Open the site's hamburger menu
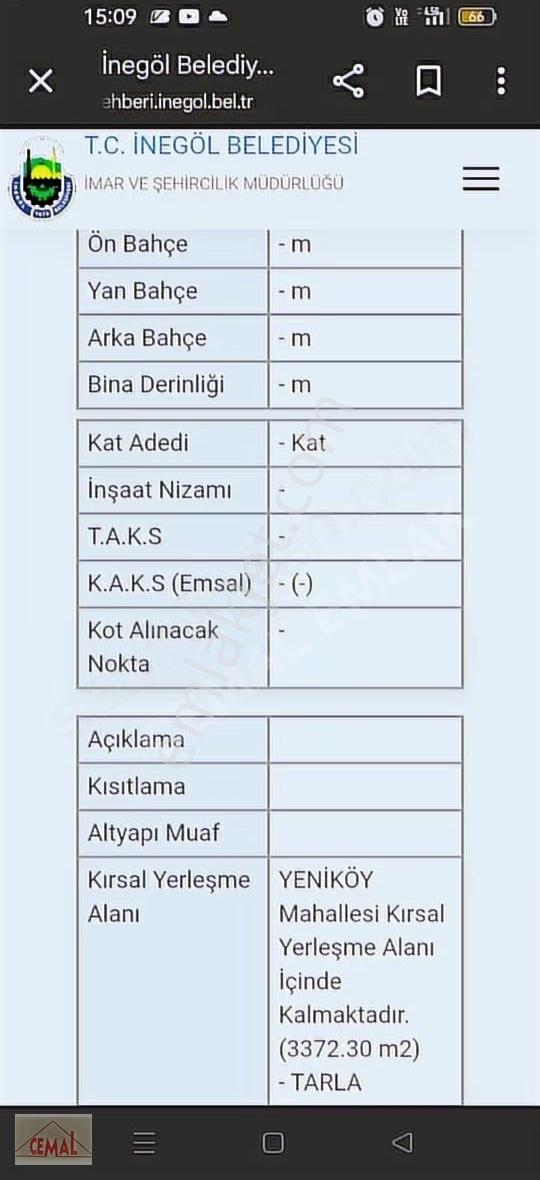Image resolution: width=540 pixels, height=1180 pixels. pos(481,178)
